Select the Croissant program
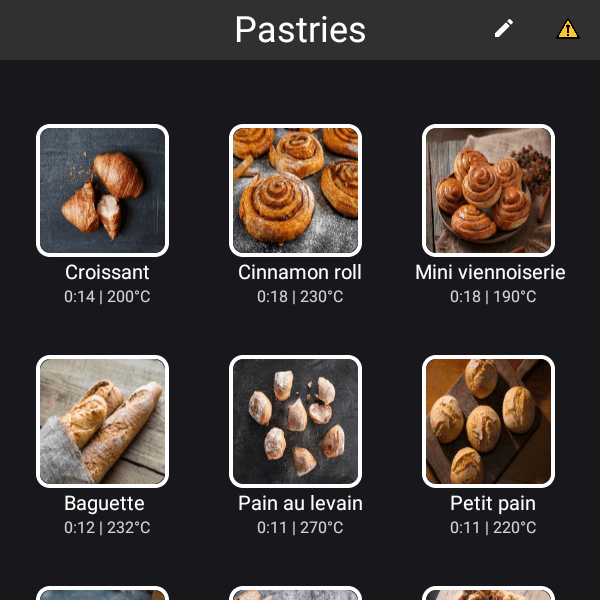 click(x=102, y=190)
